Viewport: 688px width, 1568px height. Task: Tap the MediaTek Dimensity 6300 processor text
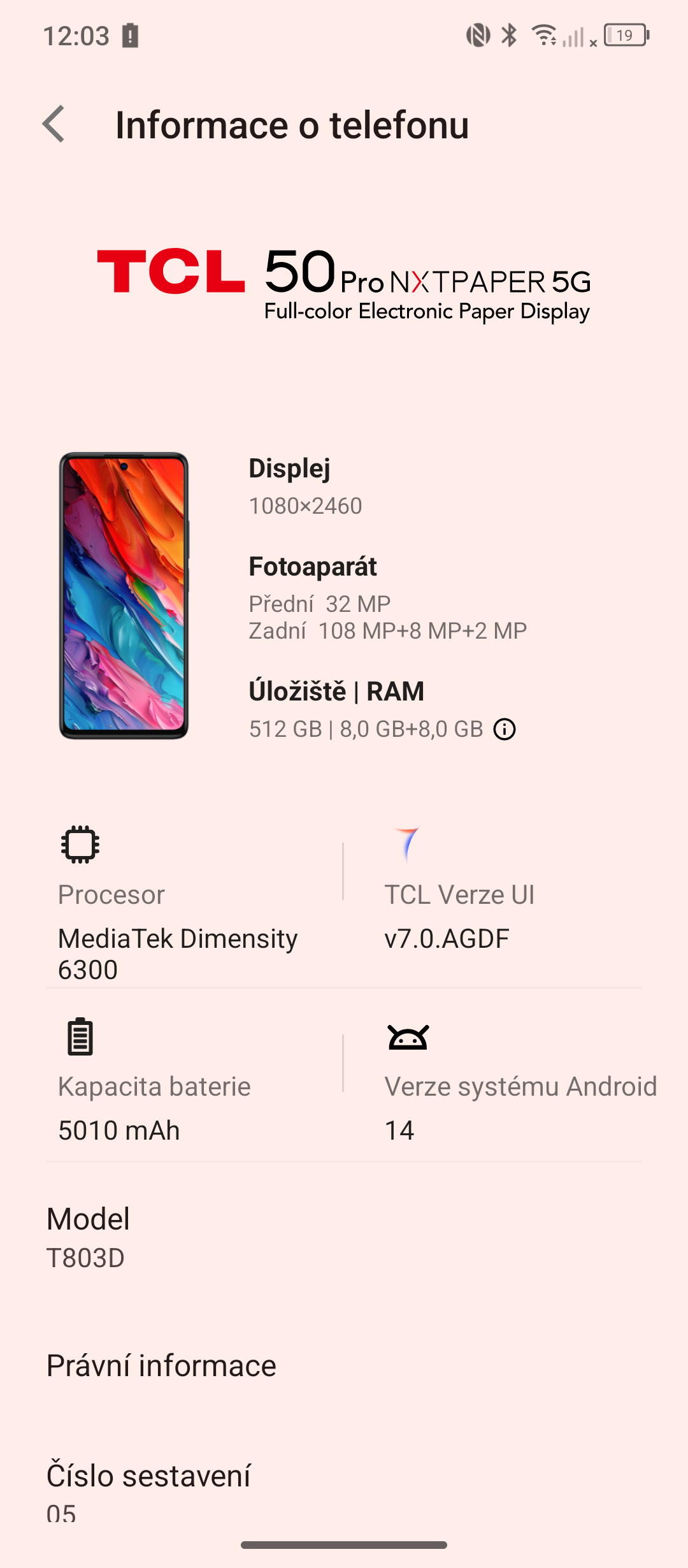tap(178, 954)
